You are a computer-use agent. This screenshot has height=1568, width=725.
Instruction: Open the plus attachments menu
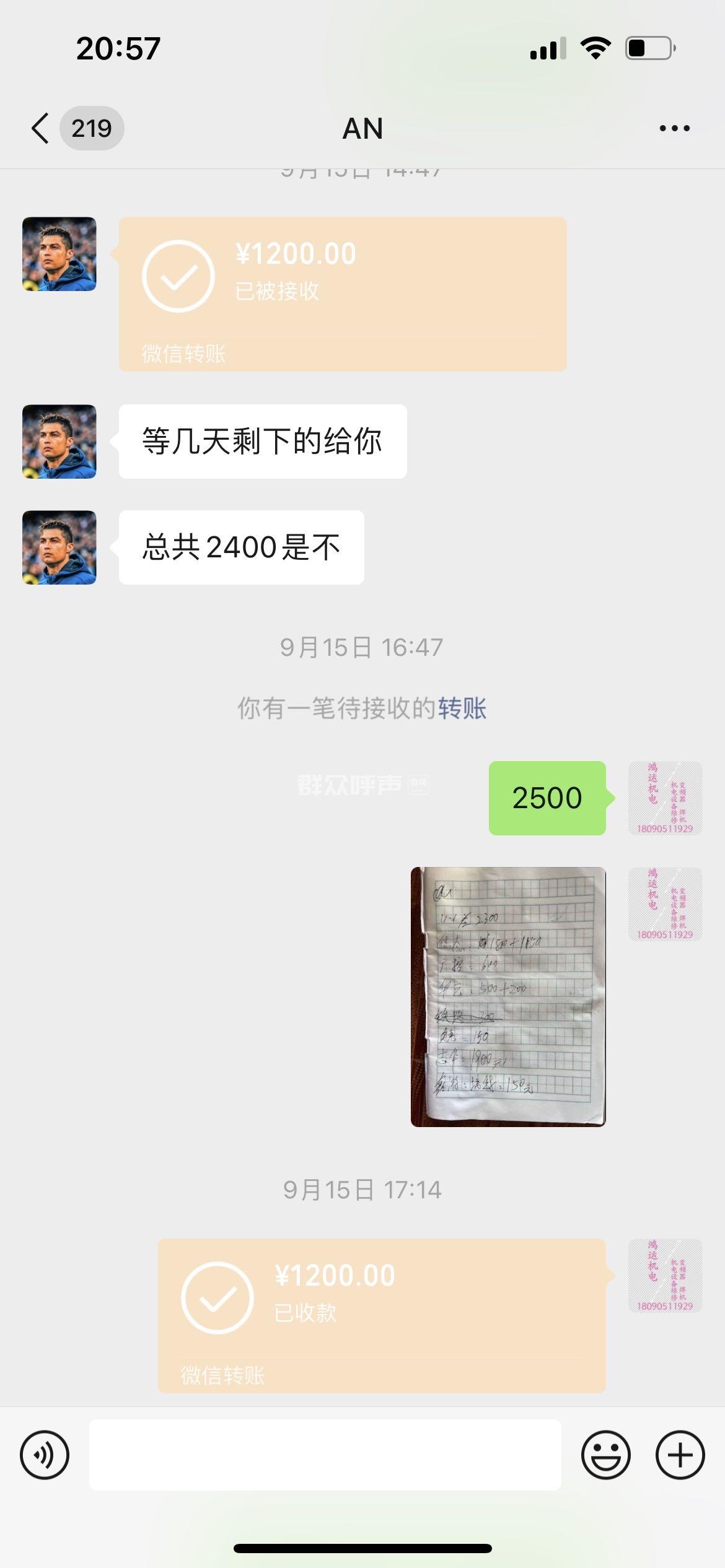pyautogui.click(x=680, y=1455)
